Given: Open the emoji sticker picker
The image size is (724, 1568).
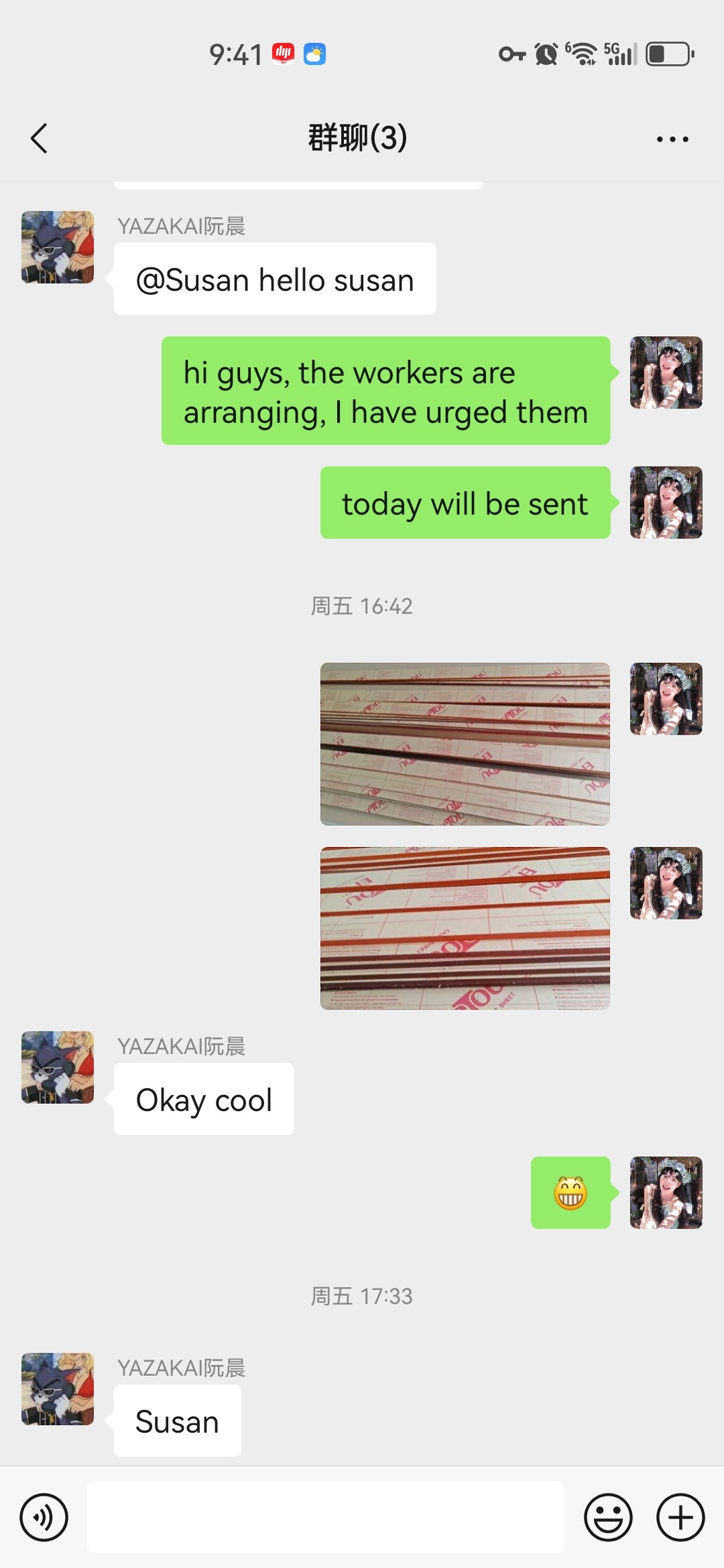Looking at the screenshot, I should [x=608, y=1517].
